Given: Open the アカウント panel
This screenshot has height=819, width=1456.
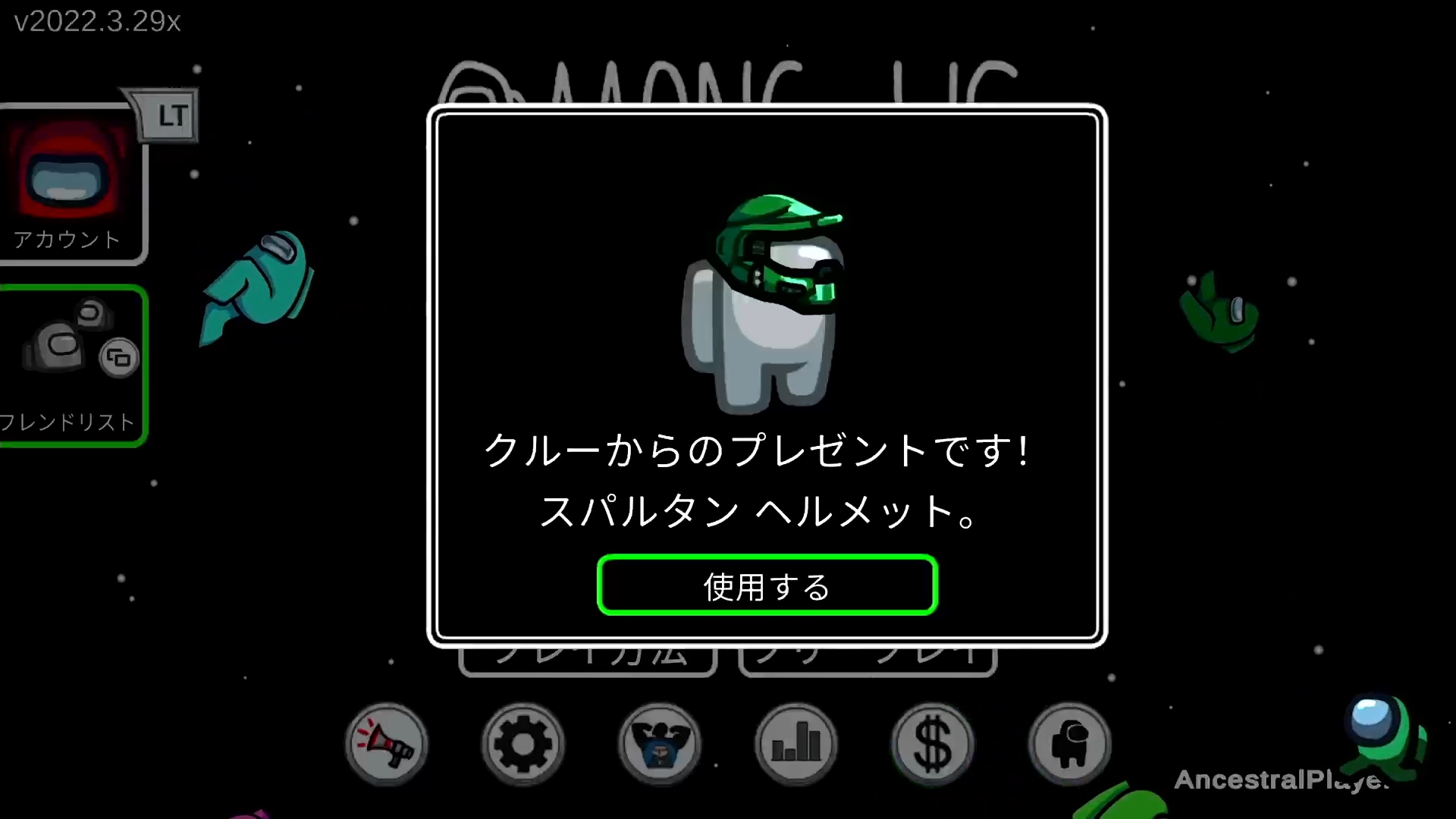Looking at the screenshot, I should pos(70,186).
